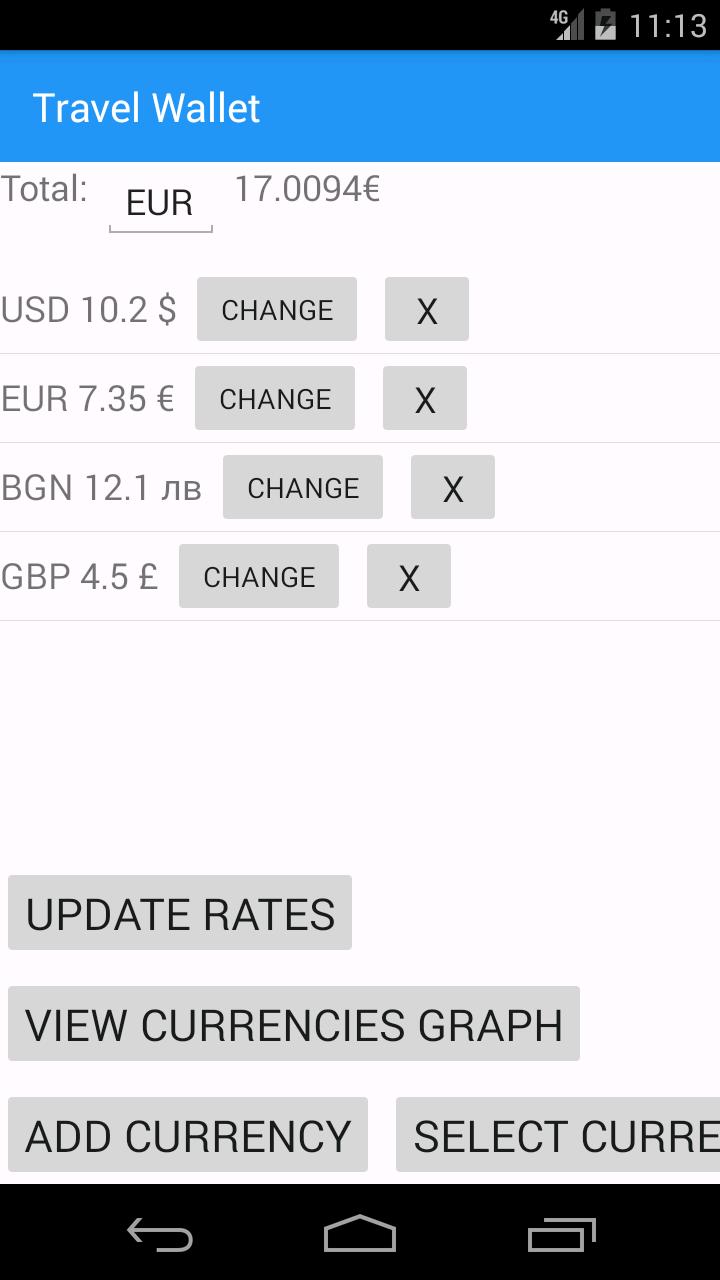Remove the USD entry with X

pyautogui.click(x=427, y=309)
